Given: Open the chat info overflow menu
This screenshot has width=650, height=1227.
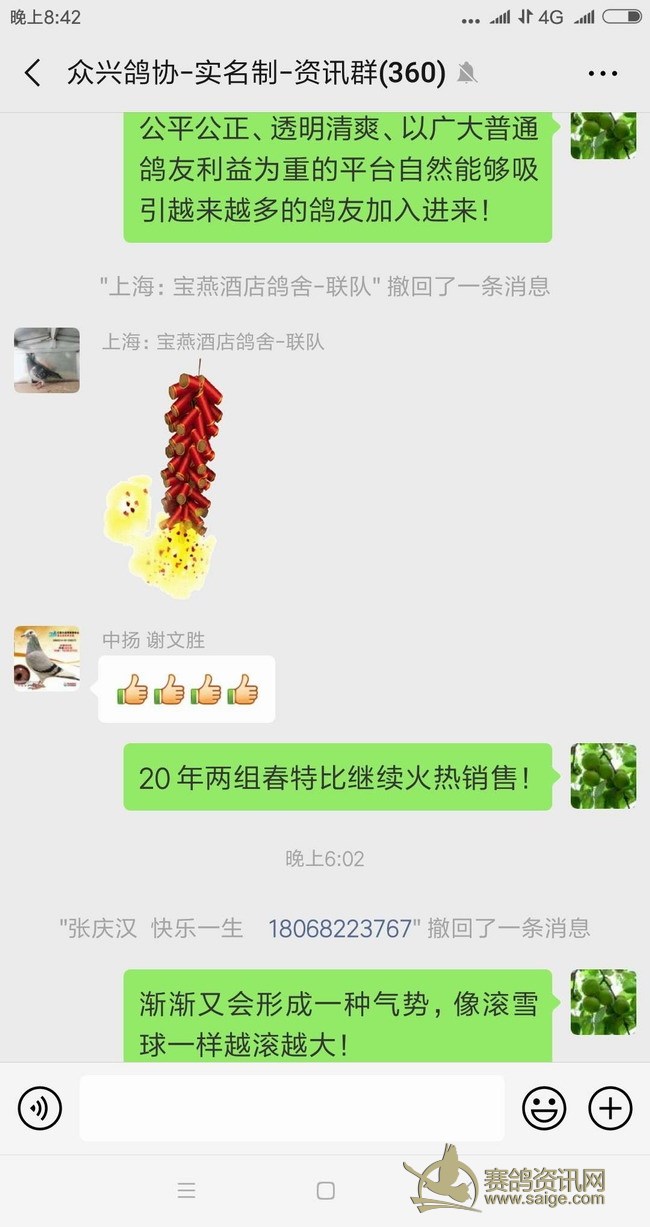Looking at the screenshot, I should click(x=603, y=73).
